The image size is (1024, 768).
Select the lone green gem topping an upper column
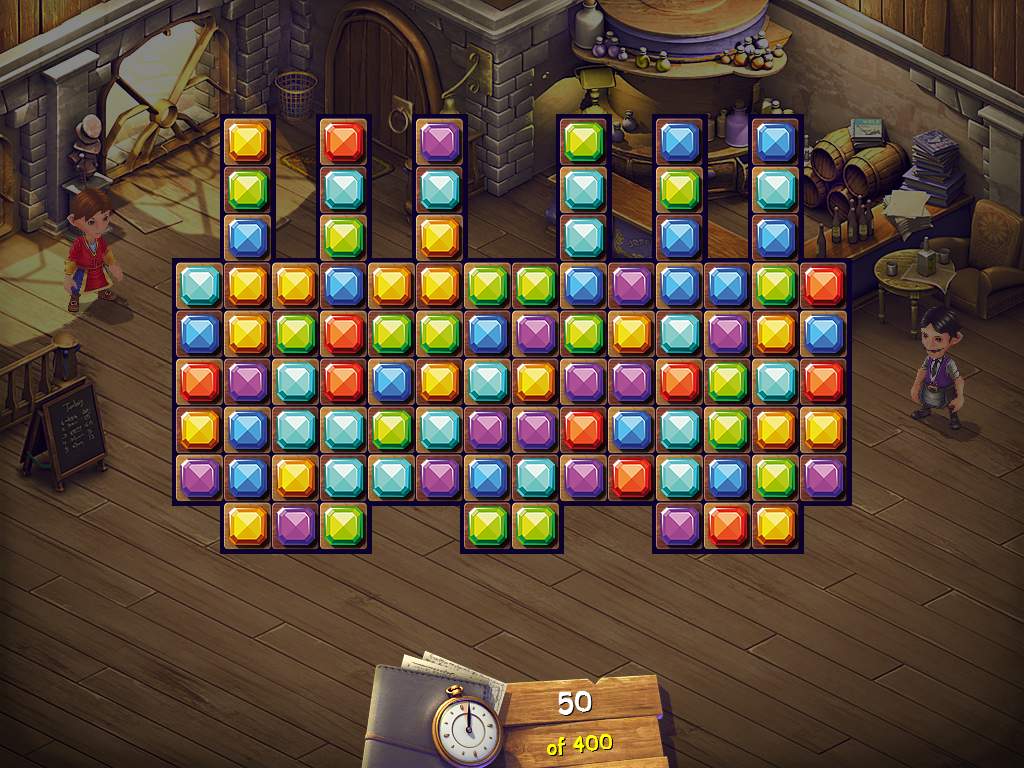[583, 141]
